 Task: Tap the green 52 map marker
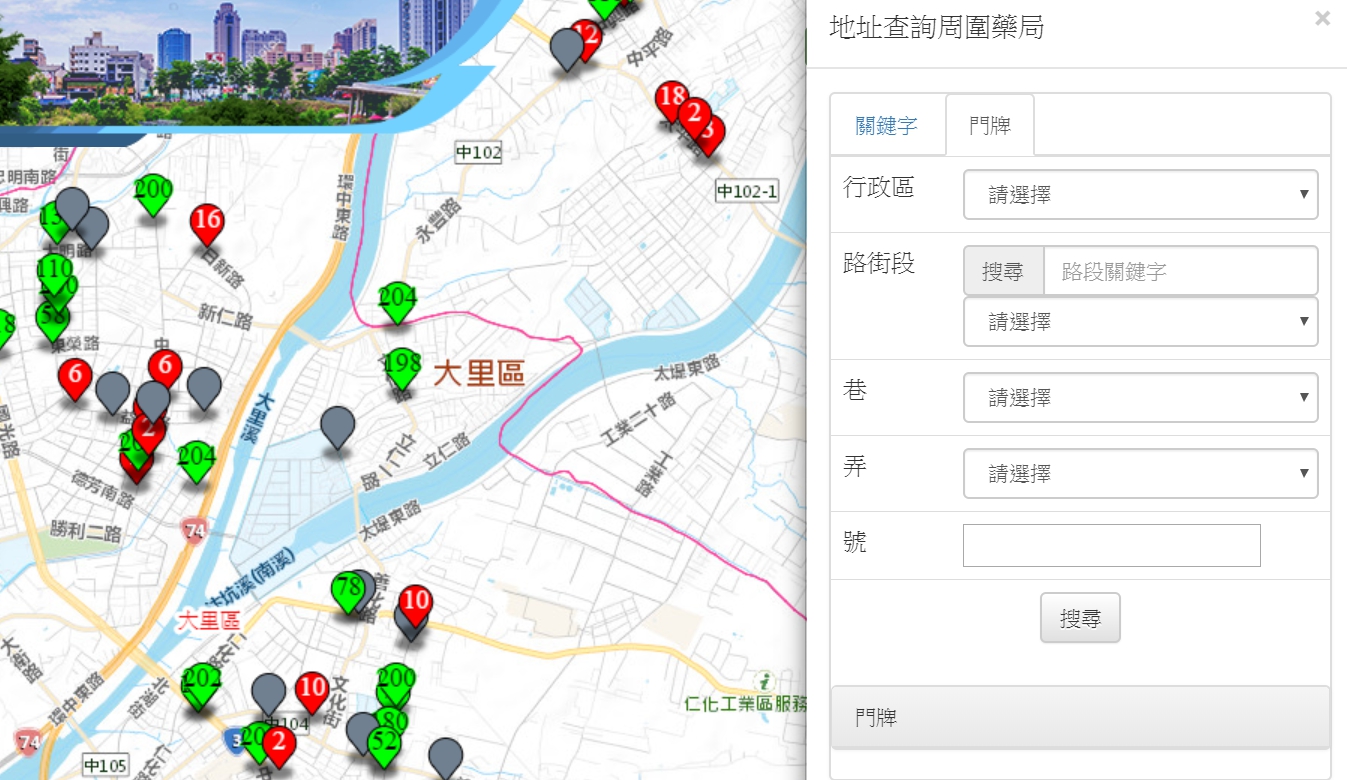click(x=383, y=744)
